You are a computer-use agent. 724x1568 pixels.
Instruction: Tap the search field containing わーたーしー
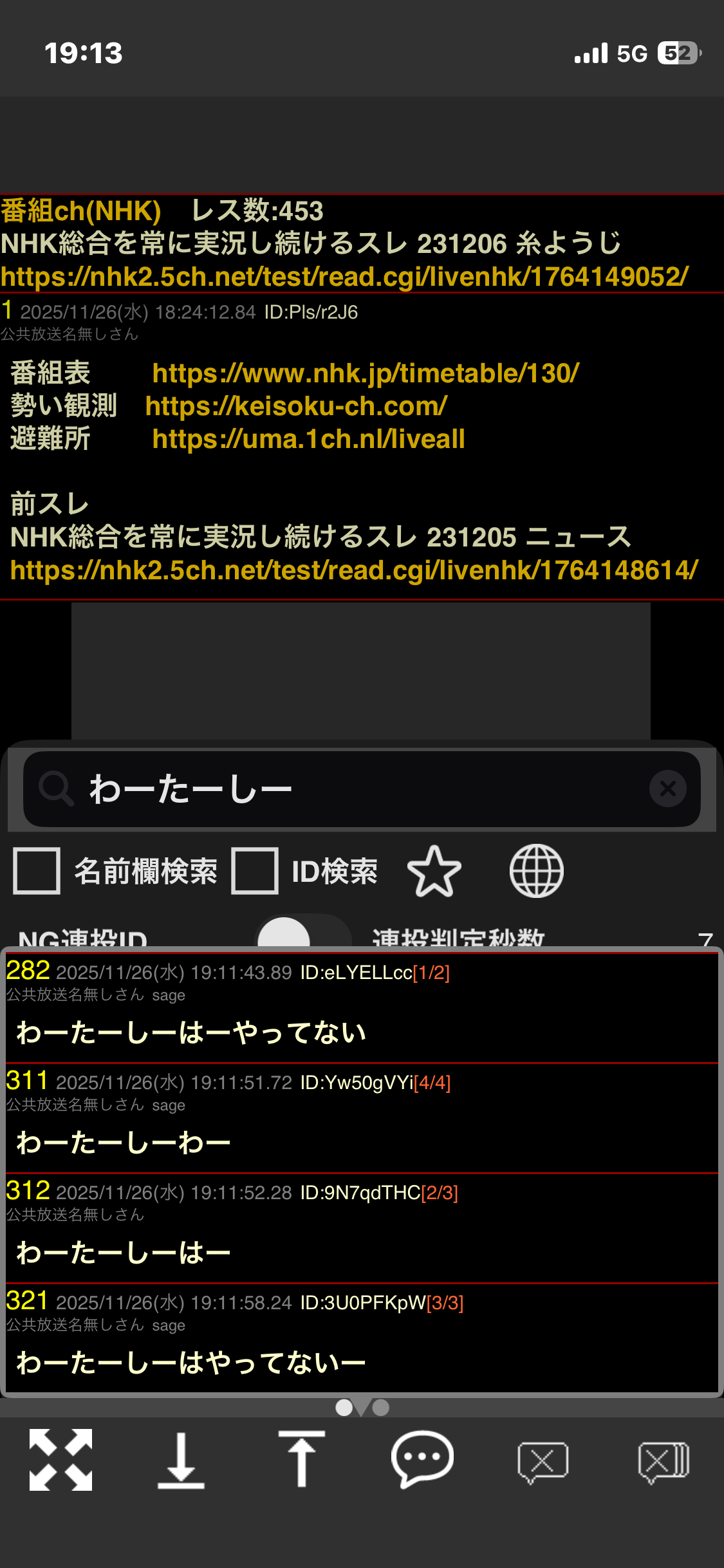point(360,789)
